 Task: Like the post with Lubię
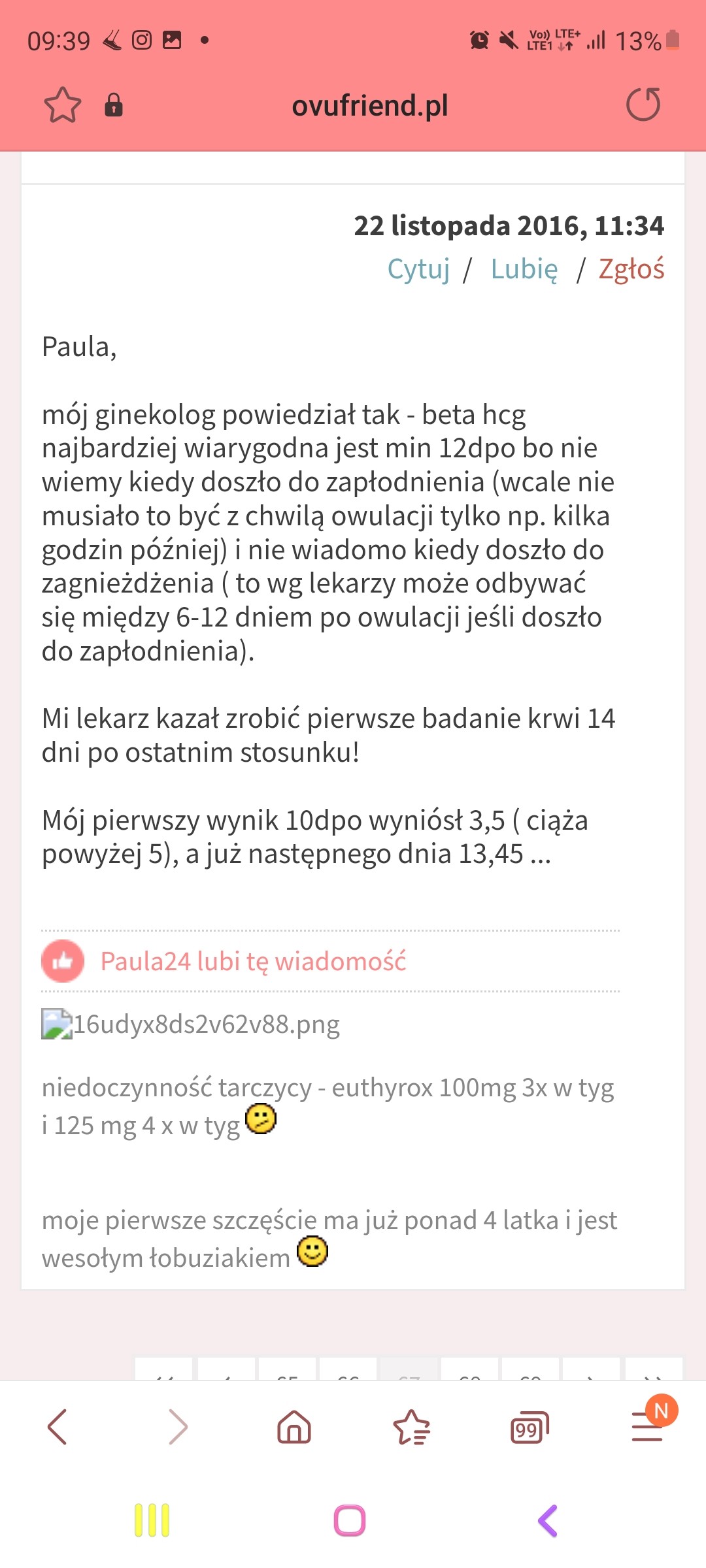(x=524, y=269)
